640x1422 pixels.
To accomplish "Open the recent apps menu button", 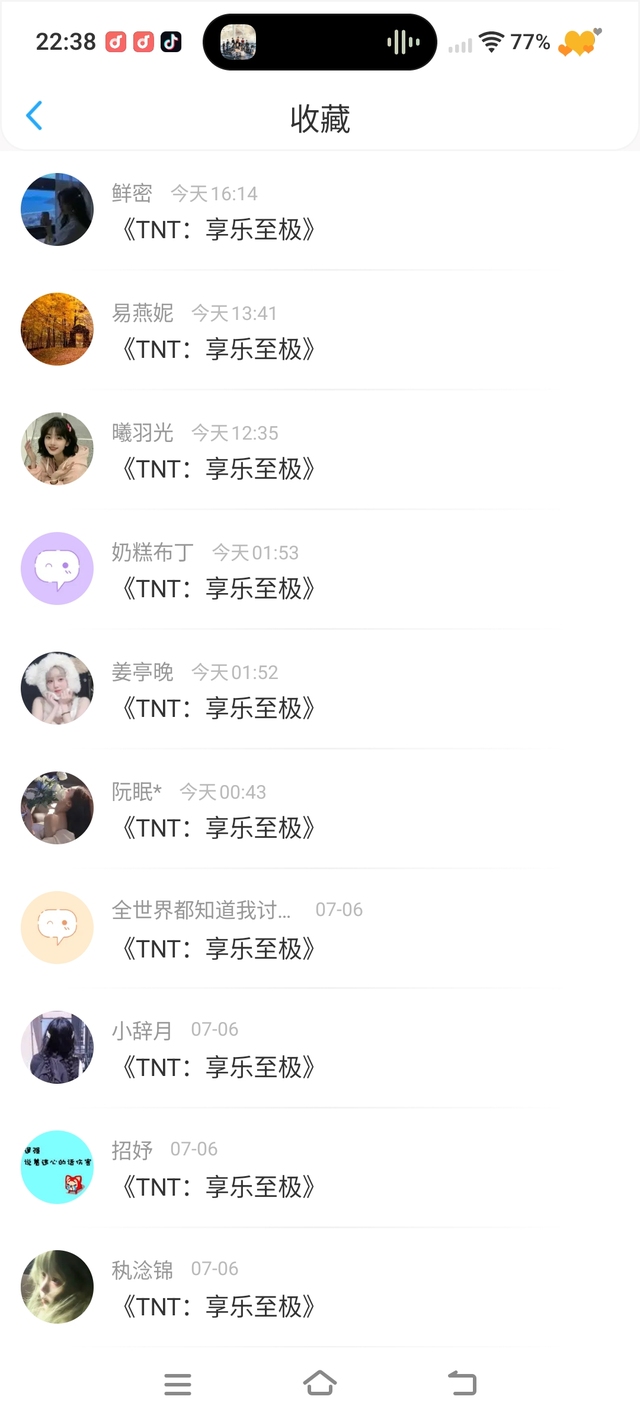I will (177, 1384).
